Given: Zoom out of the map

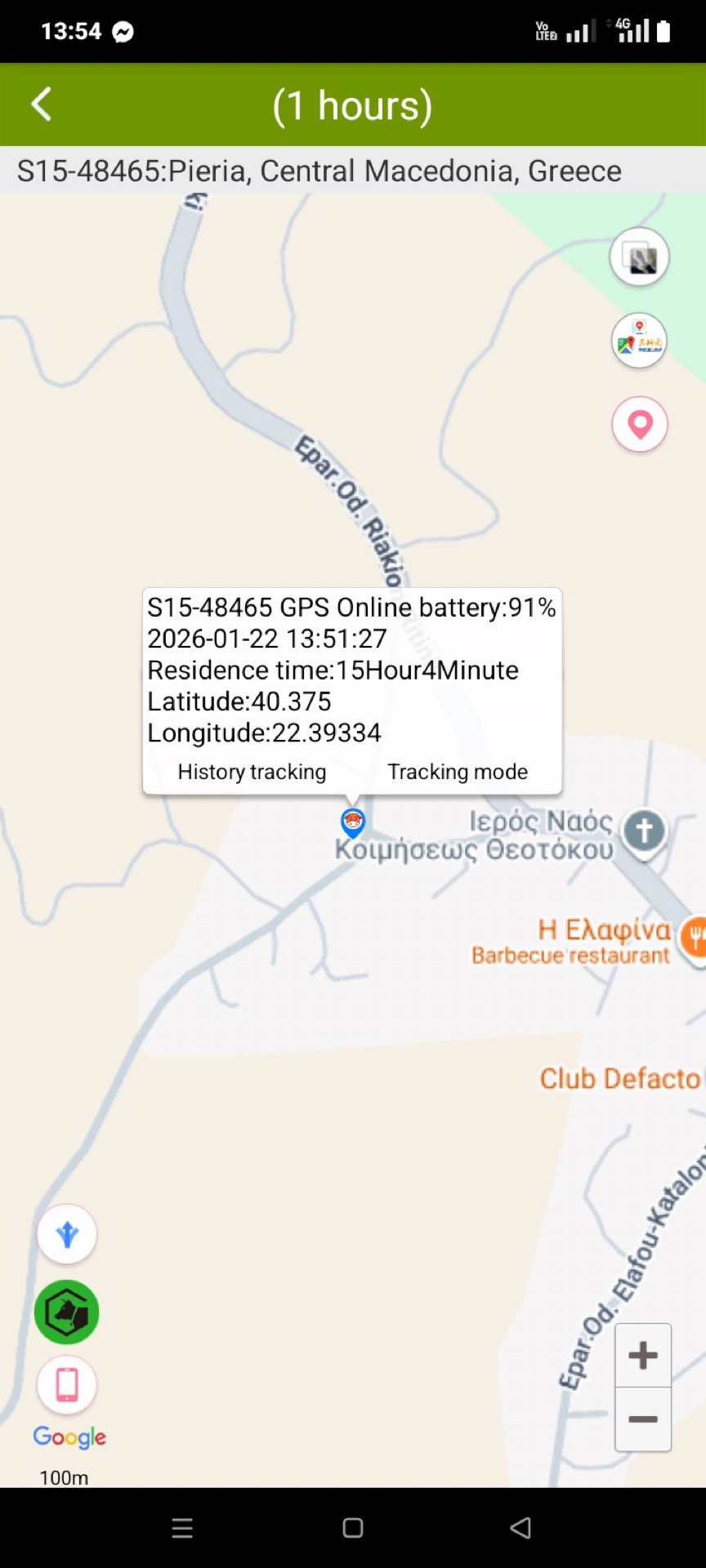Looking at the screenshot, I should [x=643, y=1419].
